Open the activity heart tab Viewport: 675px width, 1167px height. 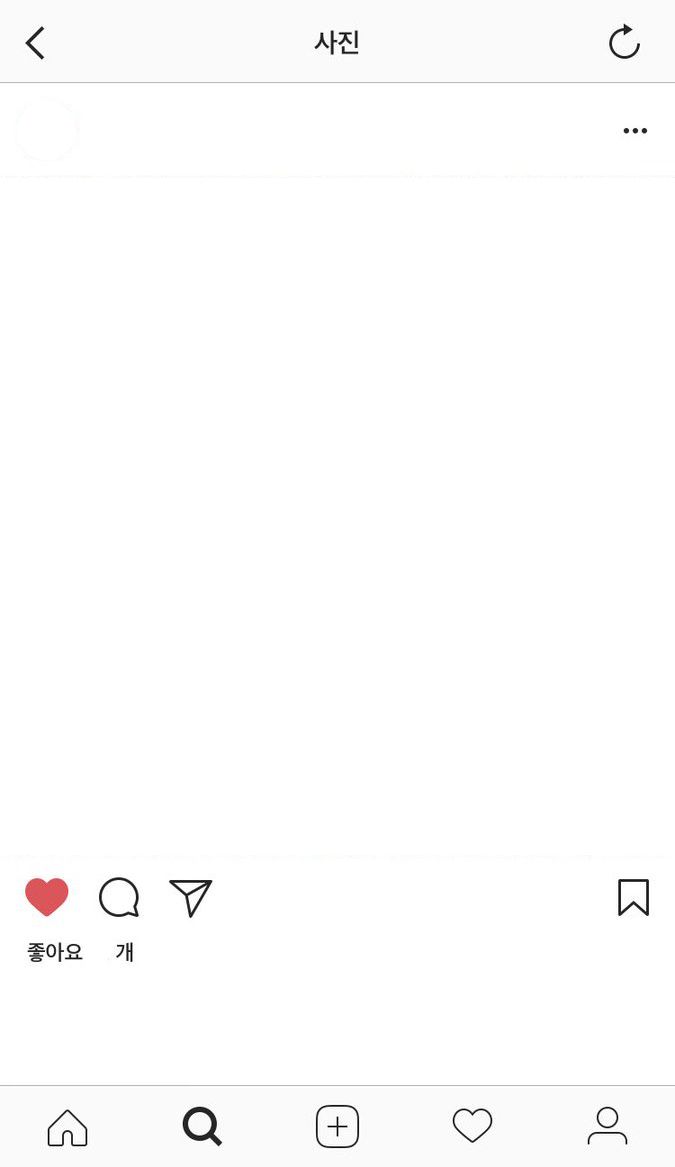(473, 1126)
